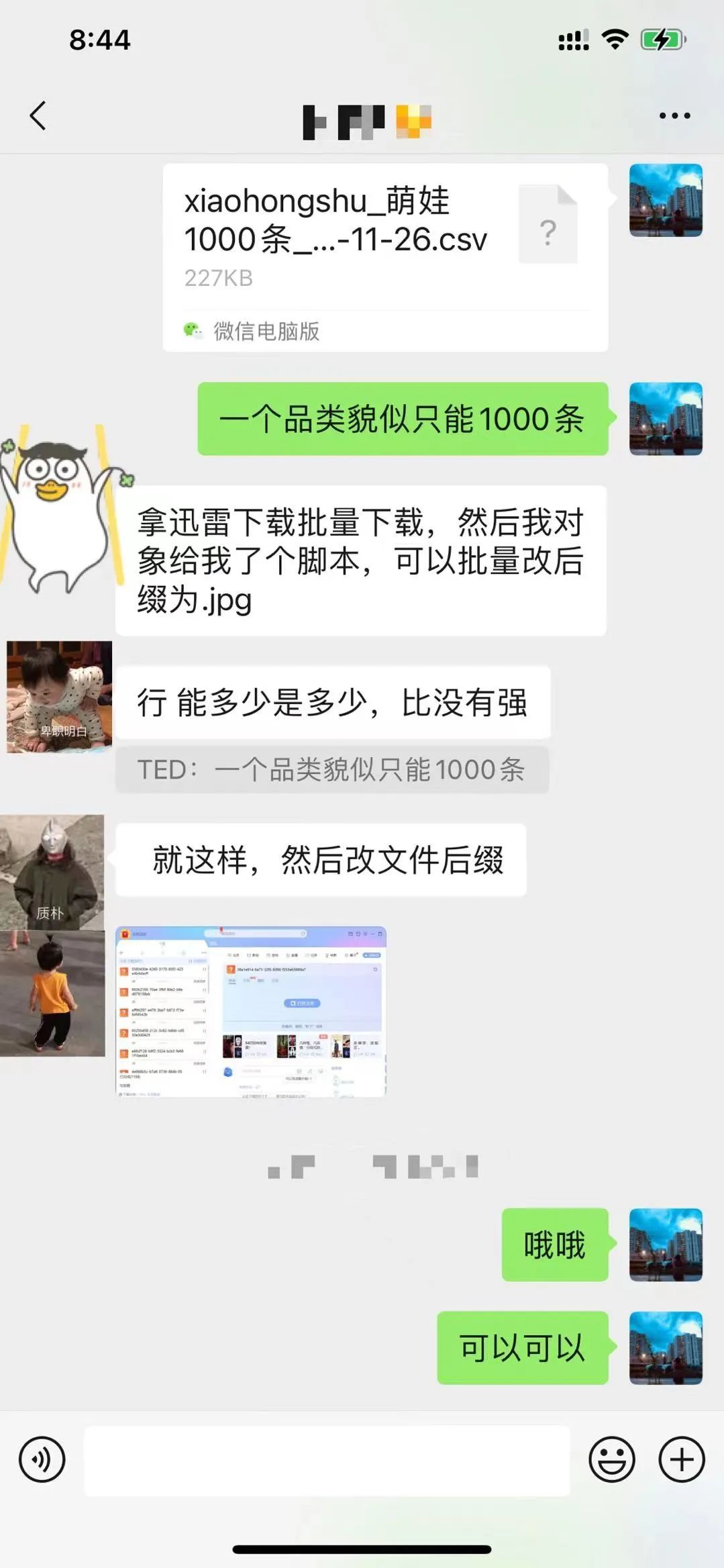The image size is (724, 1568).
Task: Tap my avatar beside the 哦哦 message
Action: point(665,1244)
